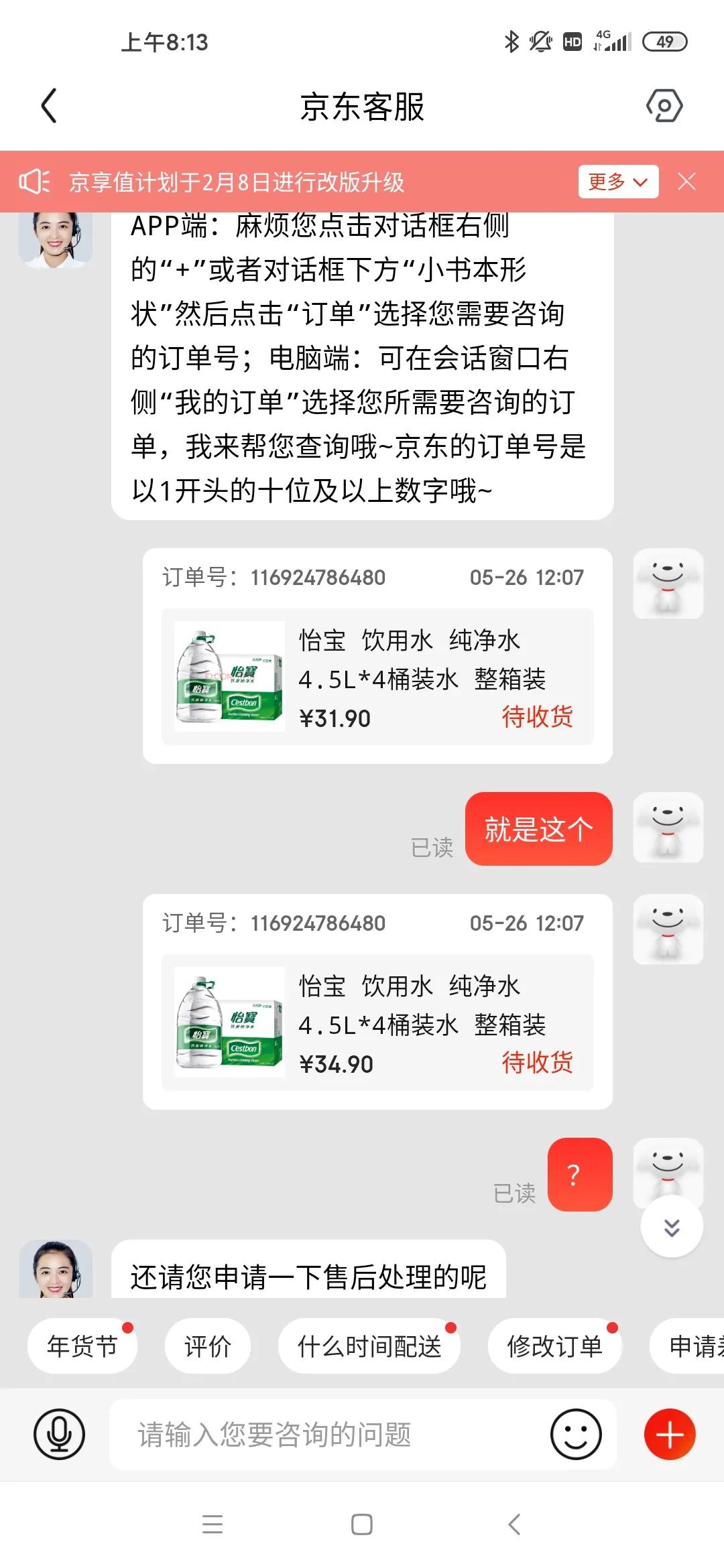The height and width of the screenshot is (1568, 724).
Task: Go back from 京东客服 chat
Action: click(50, 107)
